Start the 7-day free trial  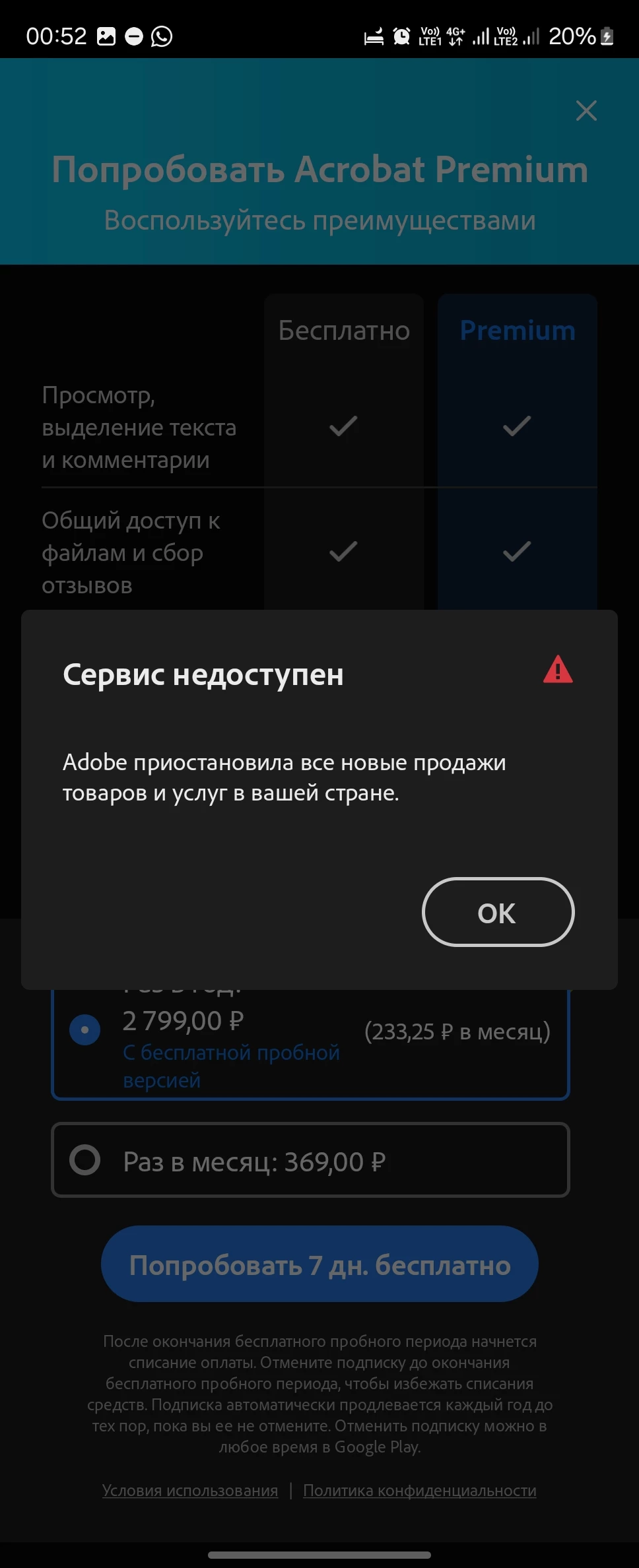pos(319,1264)
